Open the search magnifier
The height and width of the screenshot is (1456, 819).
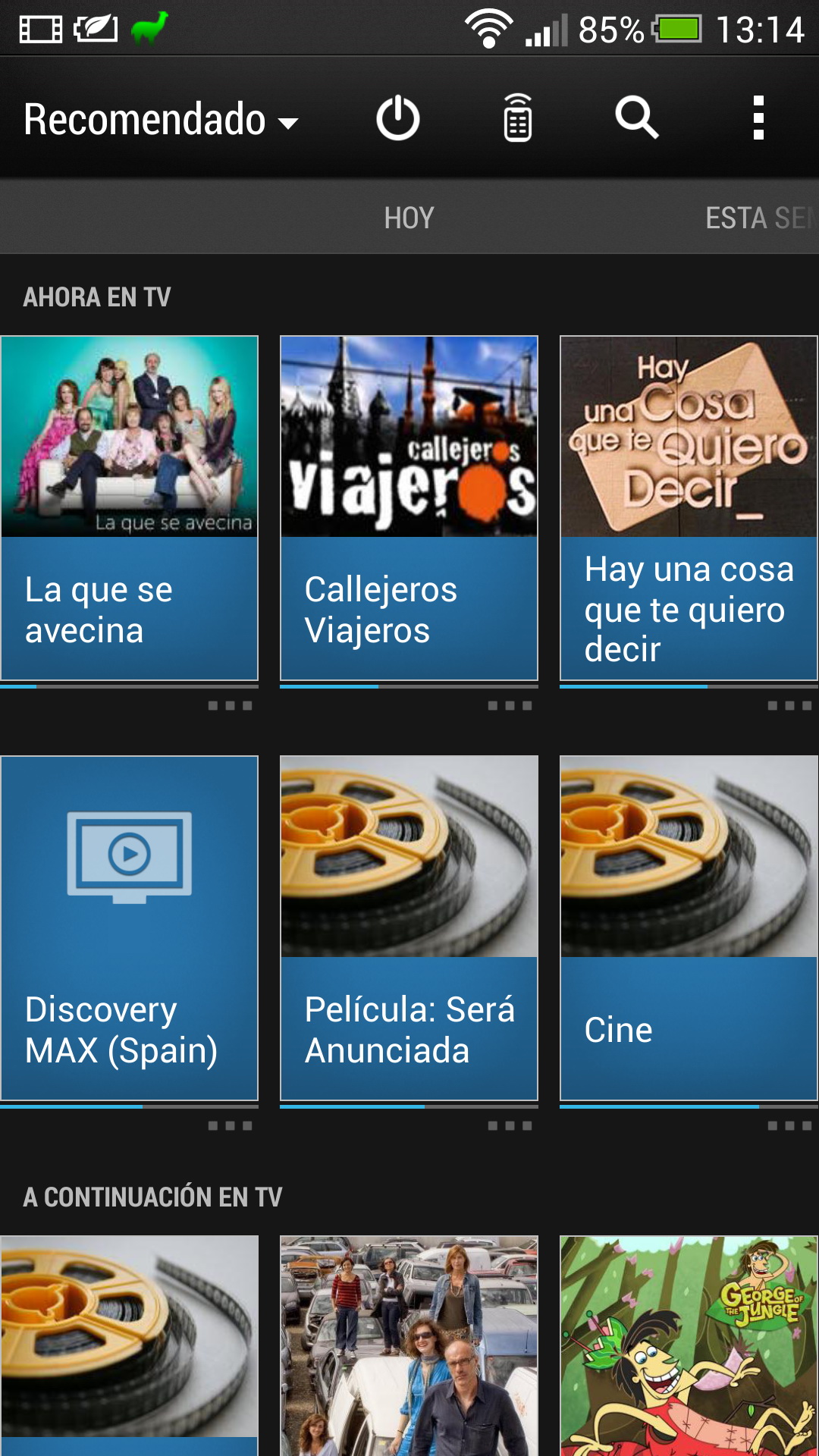[636, 118]
